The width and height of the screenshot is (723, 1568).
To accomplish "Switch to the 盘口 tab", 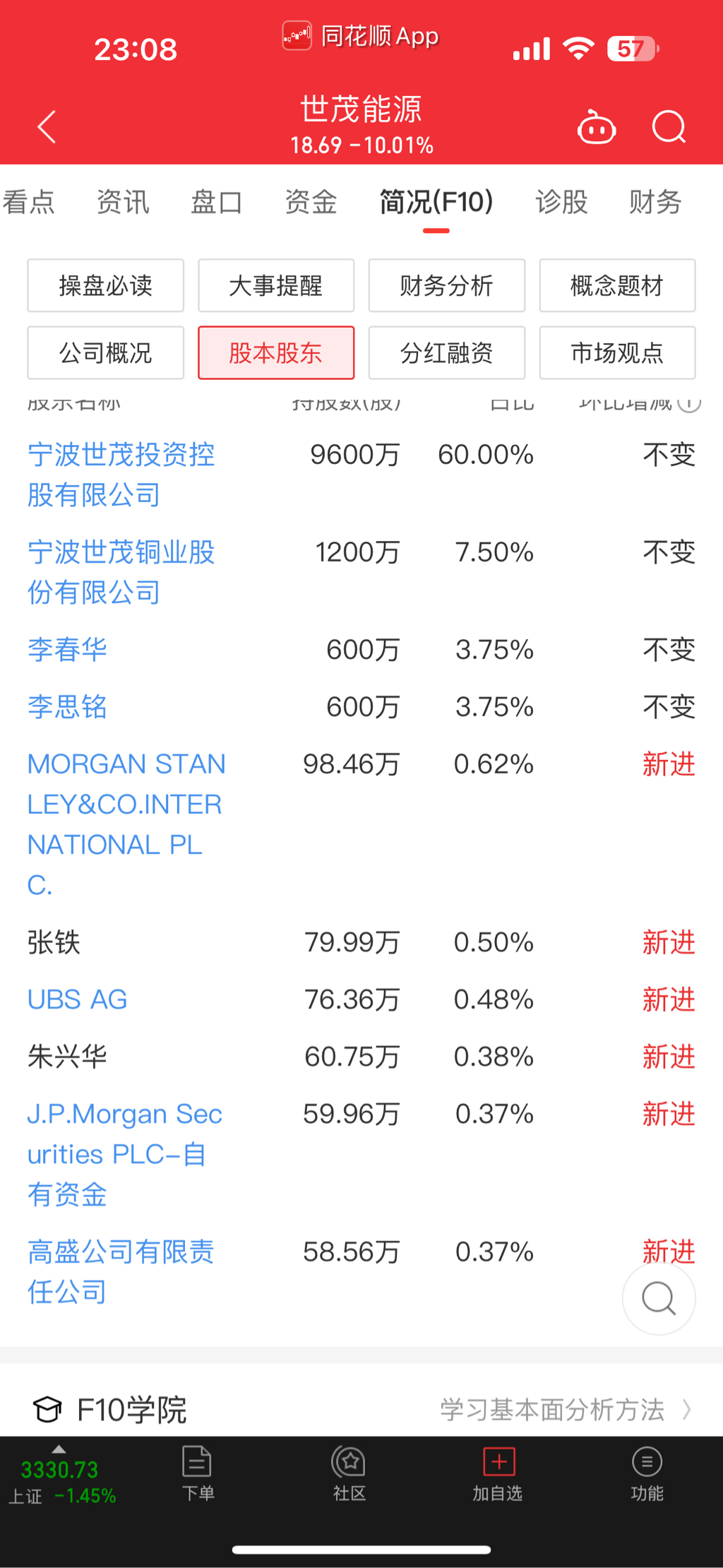I will coord(217,202).
